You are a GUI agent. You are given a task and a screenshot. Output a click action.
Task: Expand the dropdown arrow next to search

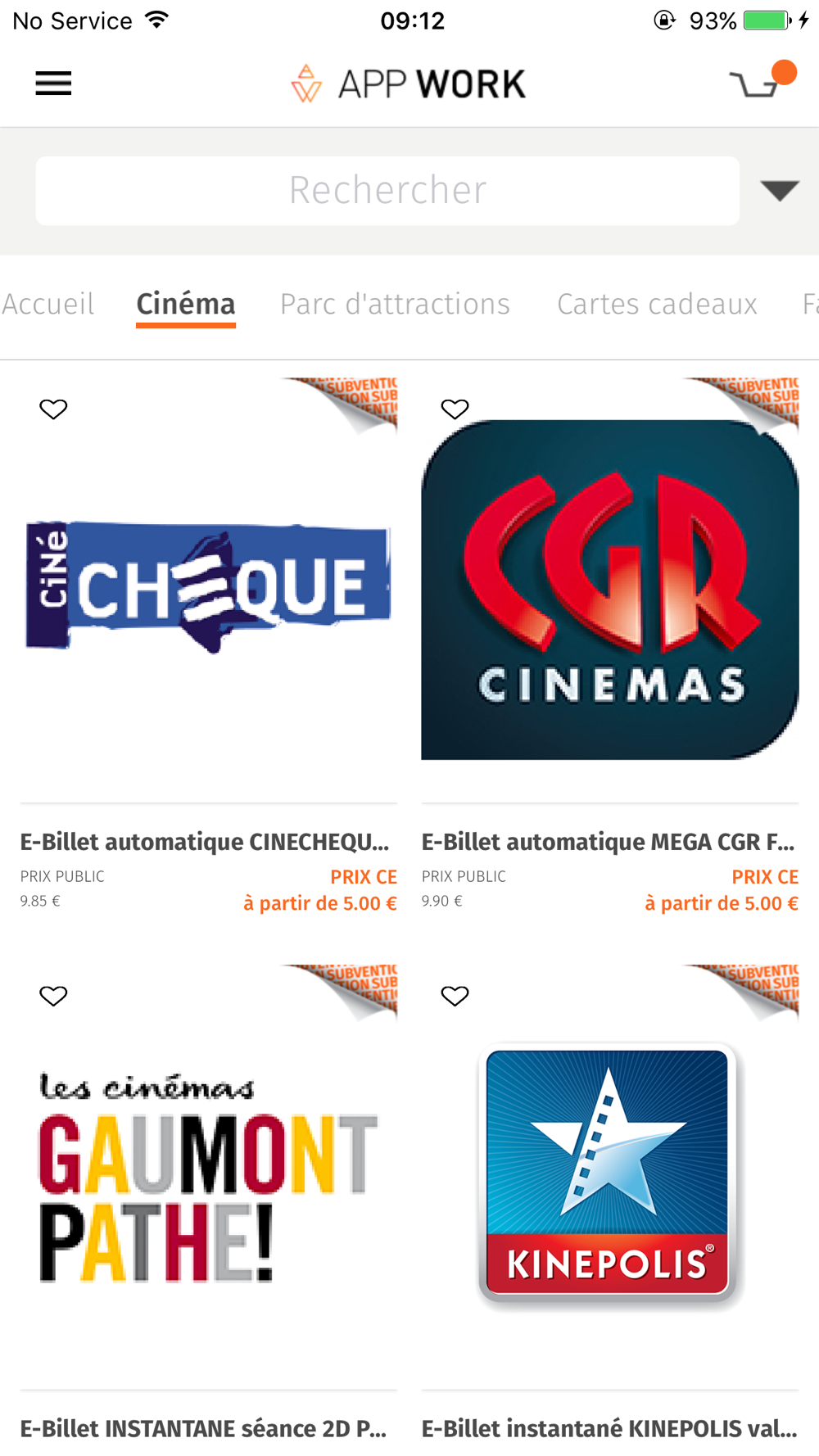pos(780,191)
